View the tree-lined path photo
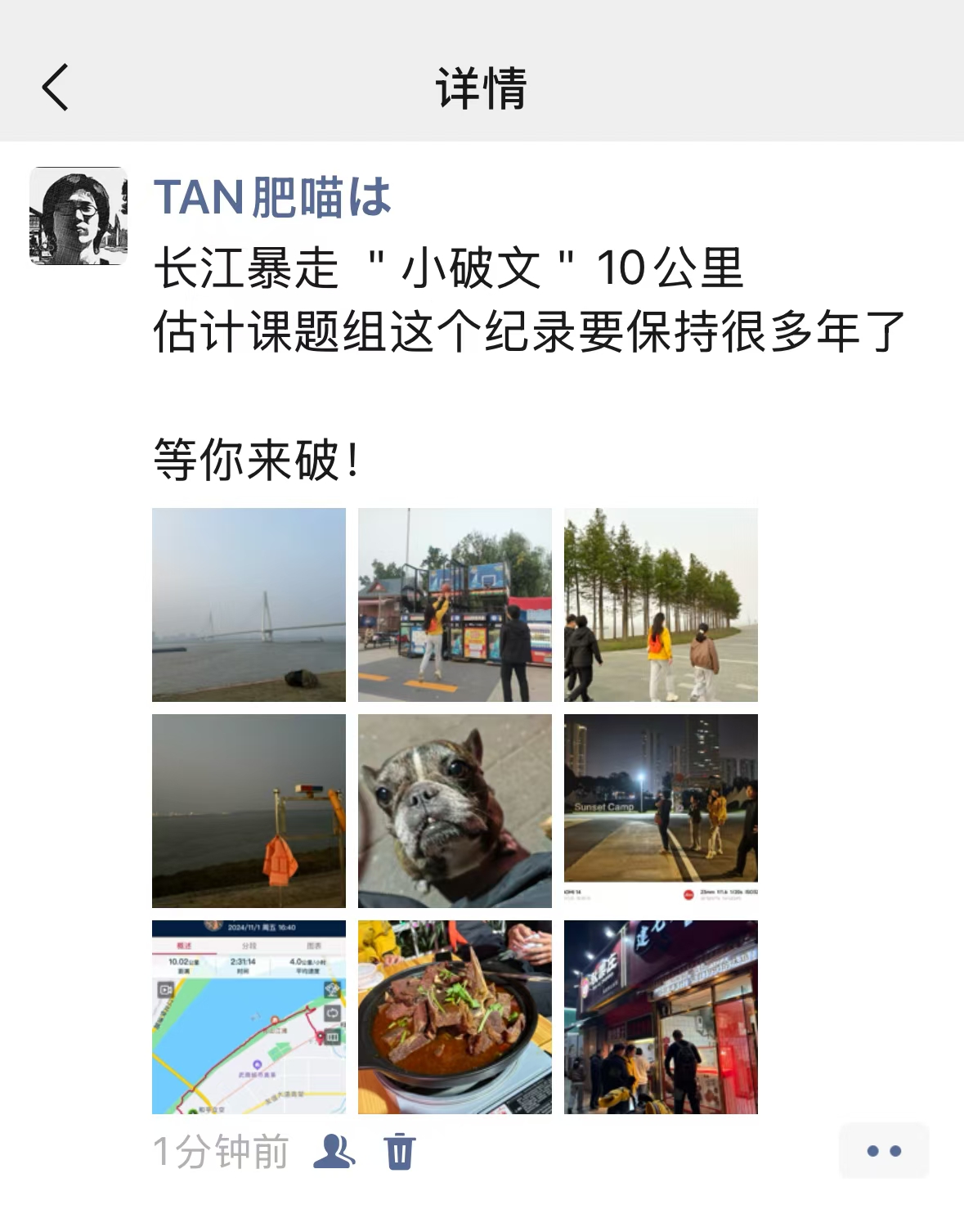The height and width of the screenshot is (1232, 964). click(x=661, y=605)
